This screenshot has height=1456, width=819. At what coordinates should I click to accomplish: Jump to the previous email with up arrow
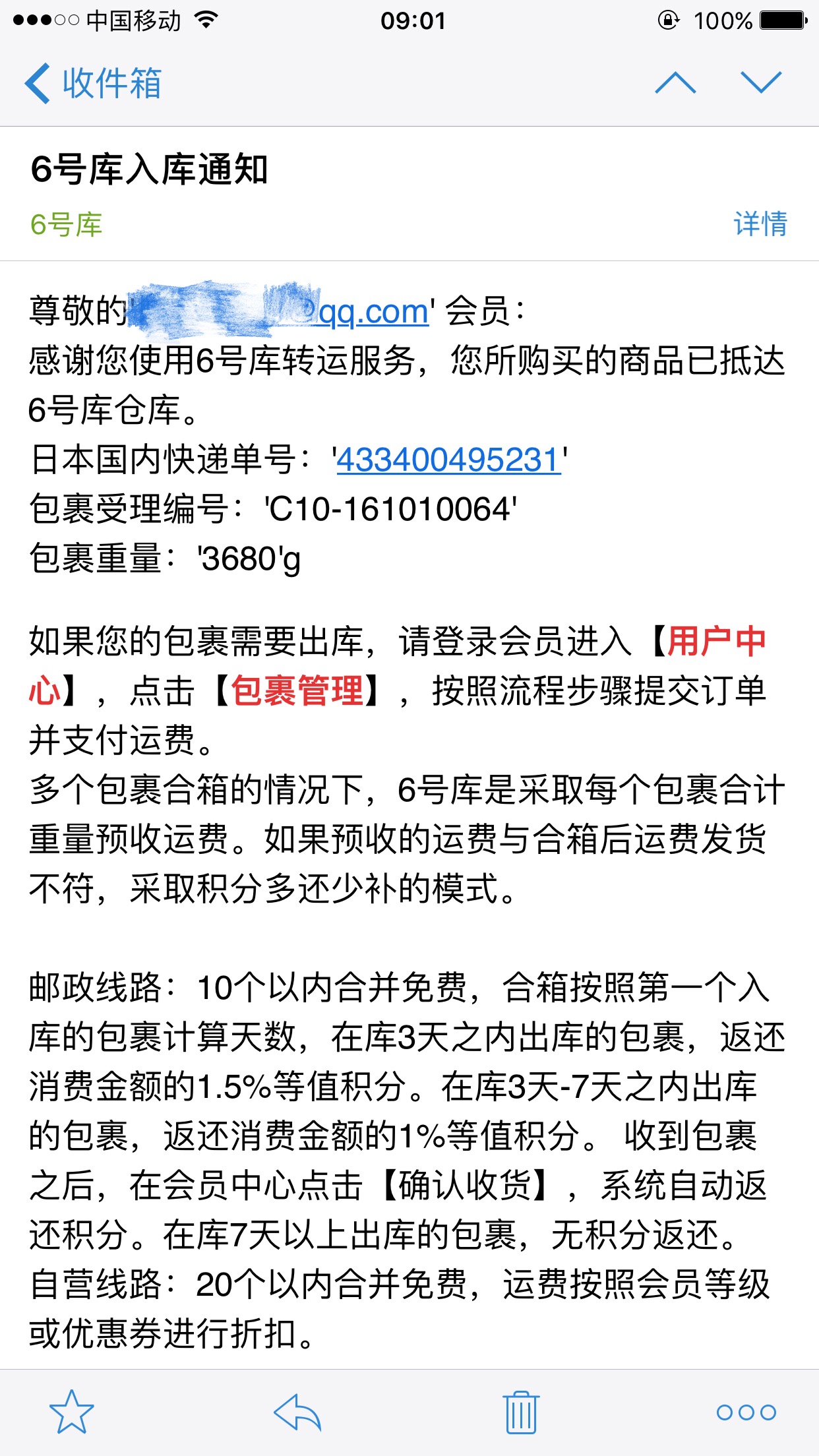(675, 83)
